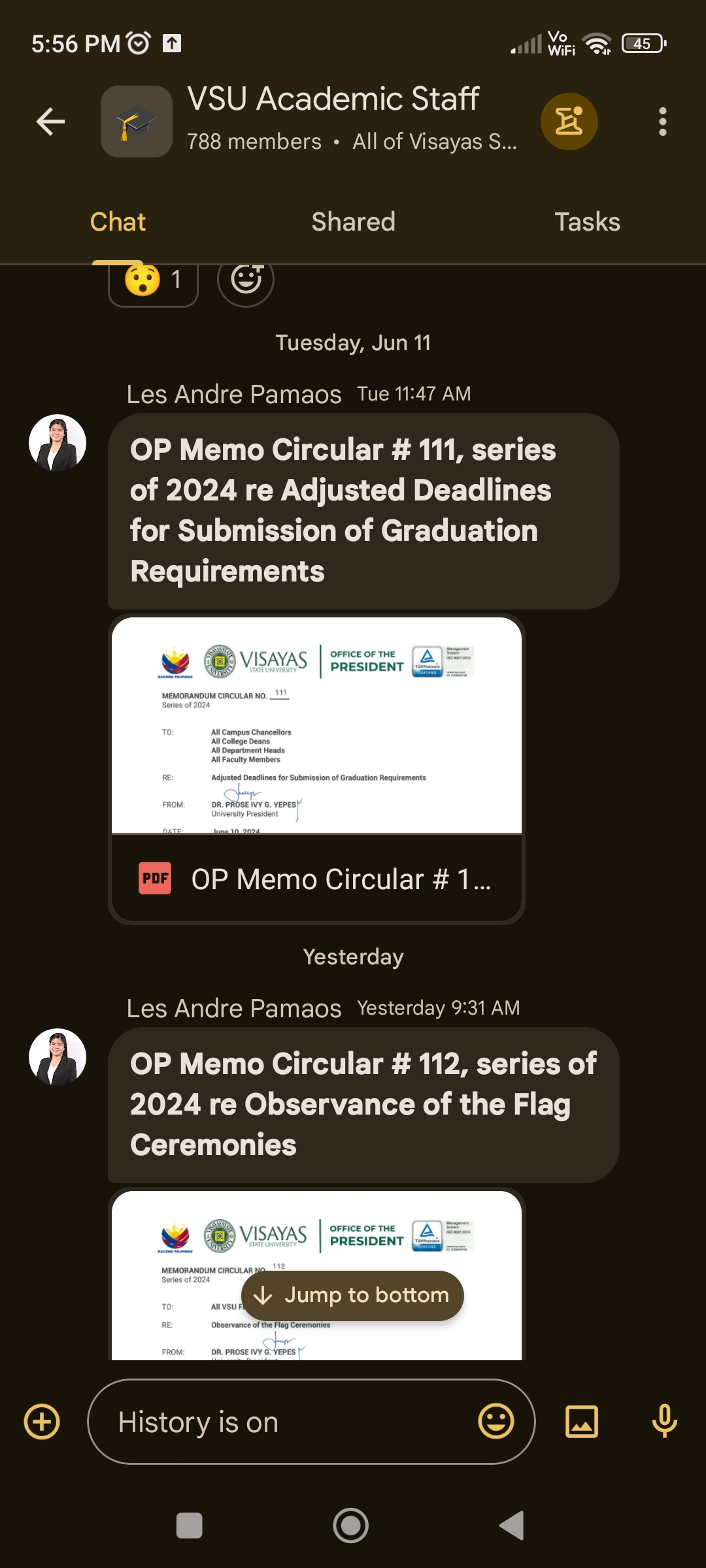Switch to the Tasks tab
706x1568 pixels.
point(587,222)
